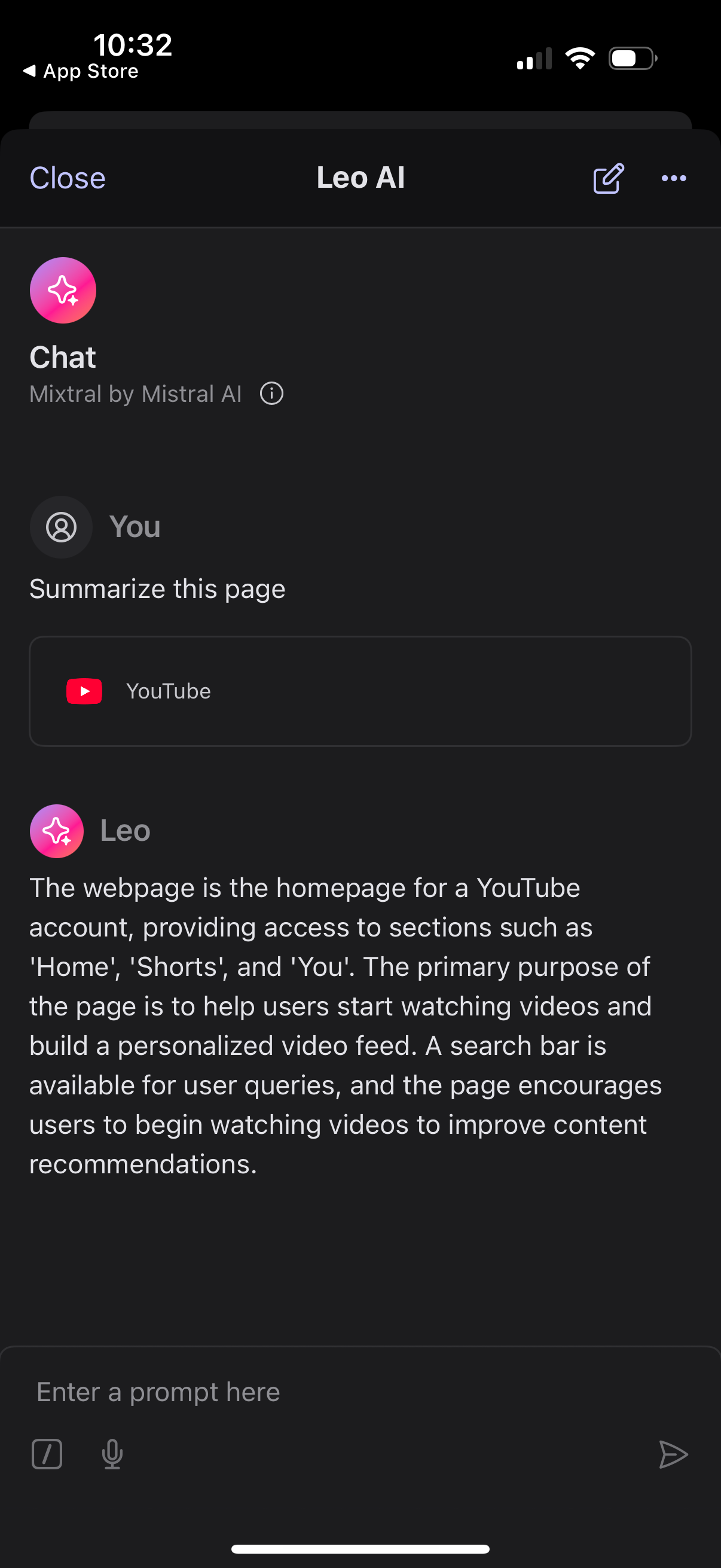Open the info details for Mixtral model
Image resolution: width=721 pixels, height=1568 pixels.
(271, 393)
